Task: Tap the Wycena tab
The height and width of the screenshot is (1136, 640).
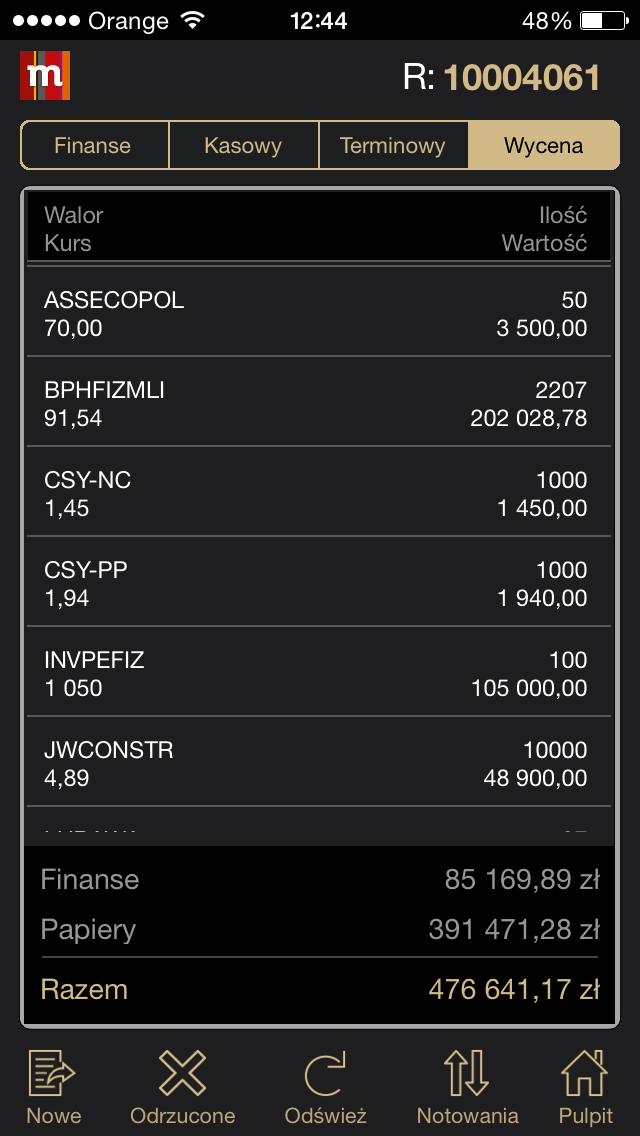Action: 543,146
